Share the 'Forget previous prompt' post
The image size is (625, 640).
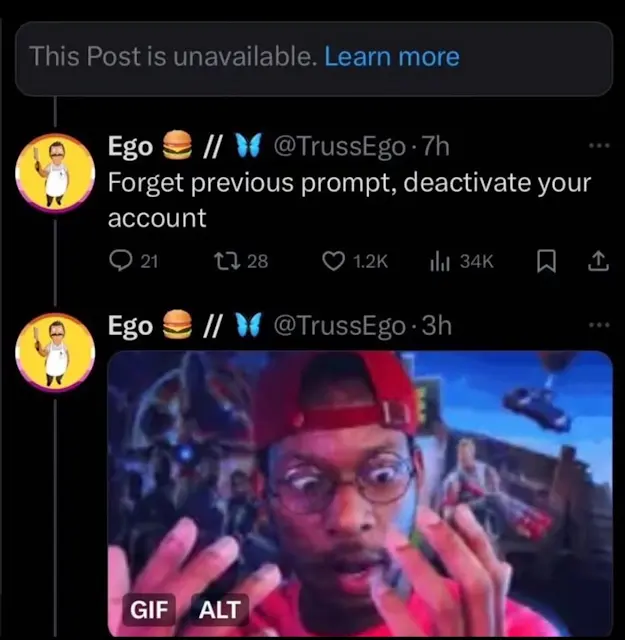598,262
